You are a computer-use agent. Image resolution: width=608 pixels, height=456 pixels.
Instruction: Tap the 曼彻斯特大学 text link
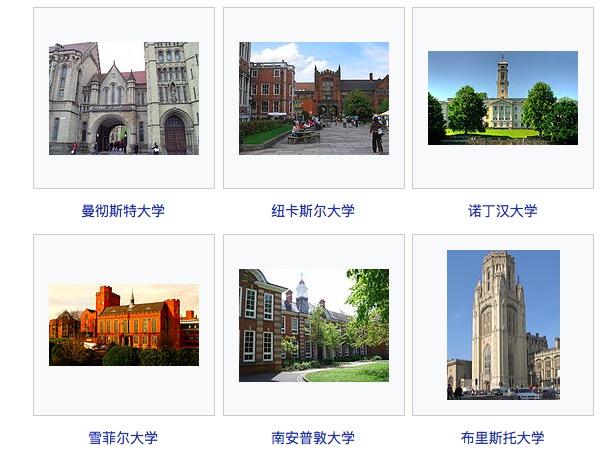click(123, 211)
